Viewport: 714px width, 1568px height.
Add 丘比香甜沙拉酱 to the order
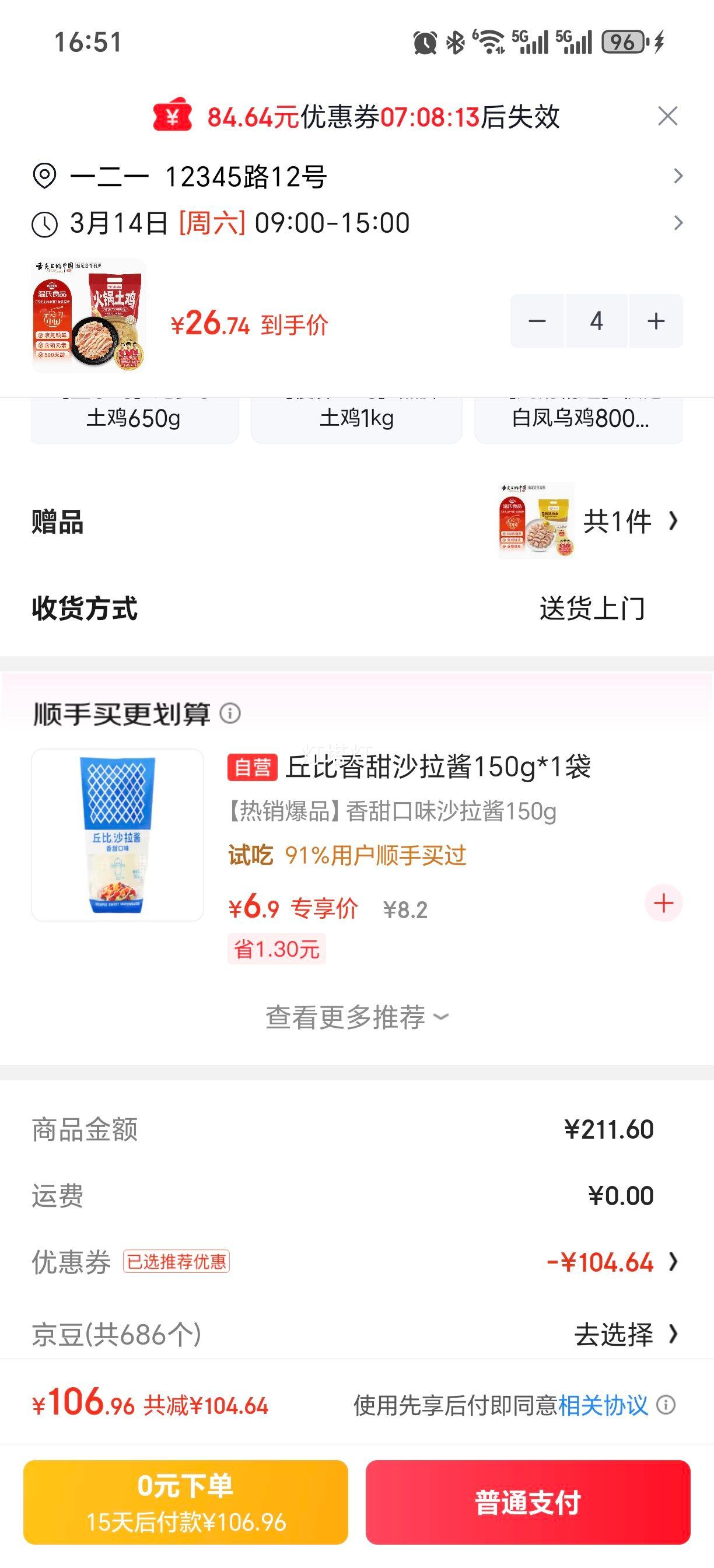(x=663, y=904)
